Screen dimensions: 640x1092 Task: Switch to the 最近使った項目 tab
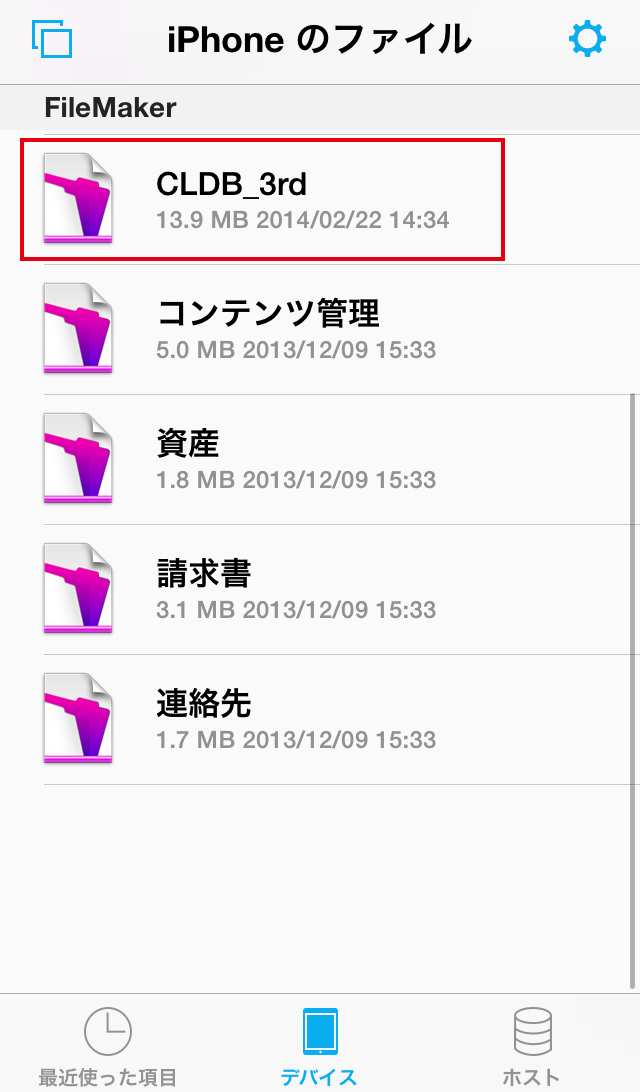tap(108, 1045)
